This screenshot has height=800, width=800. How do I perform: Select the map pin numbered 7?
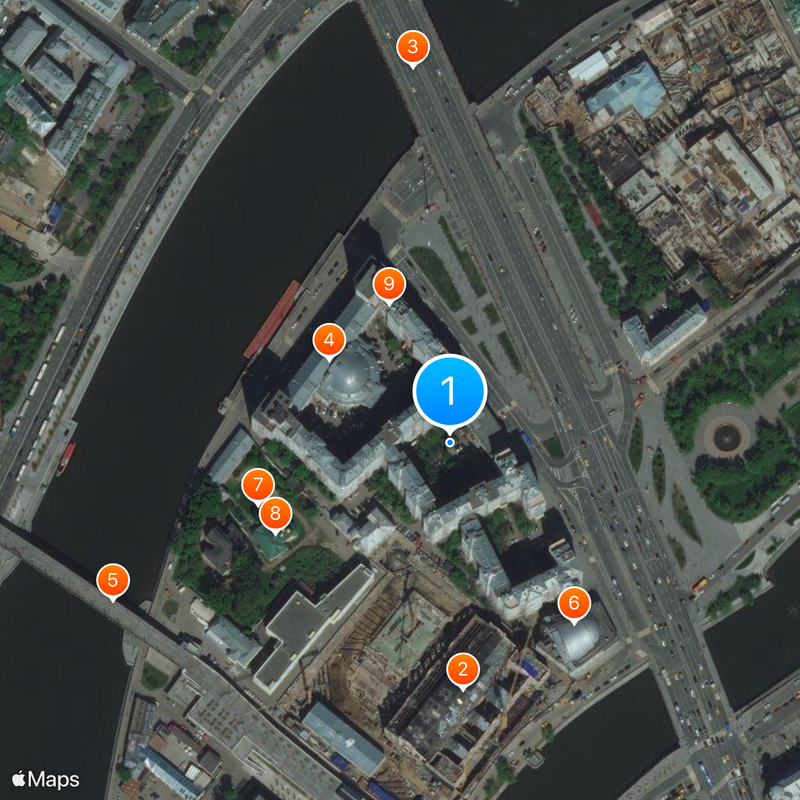click(x=258, y=485)
